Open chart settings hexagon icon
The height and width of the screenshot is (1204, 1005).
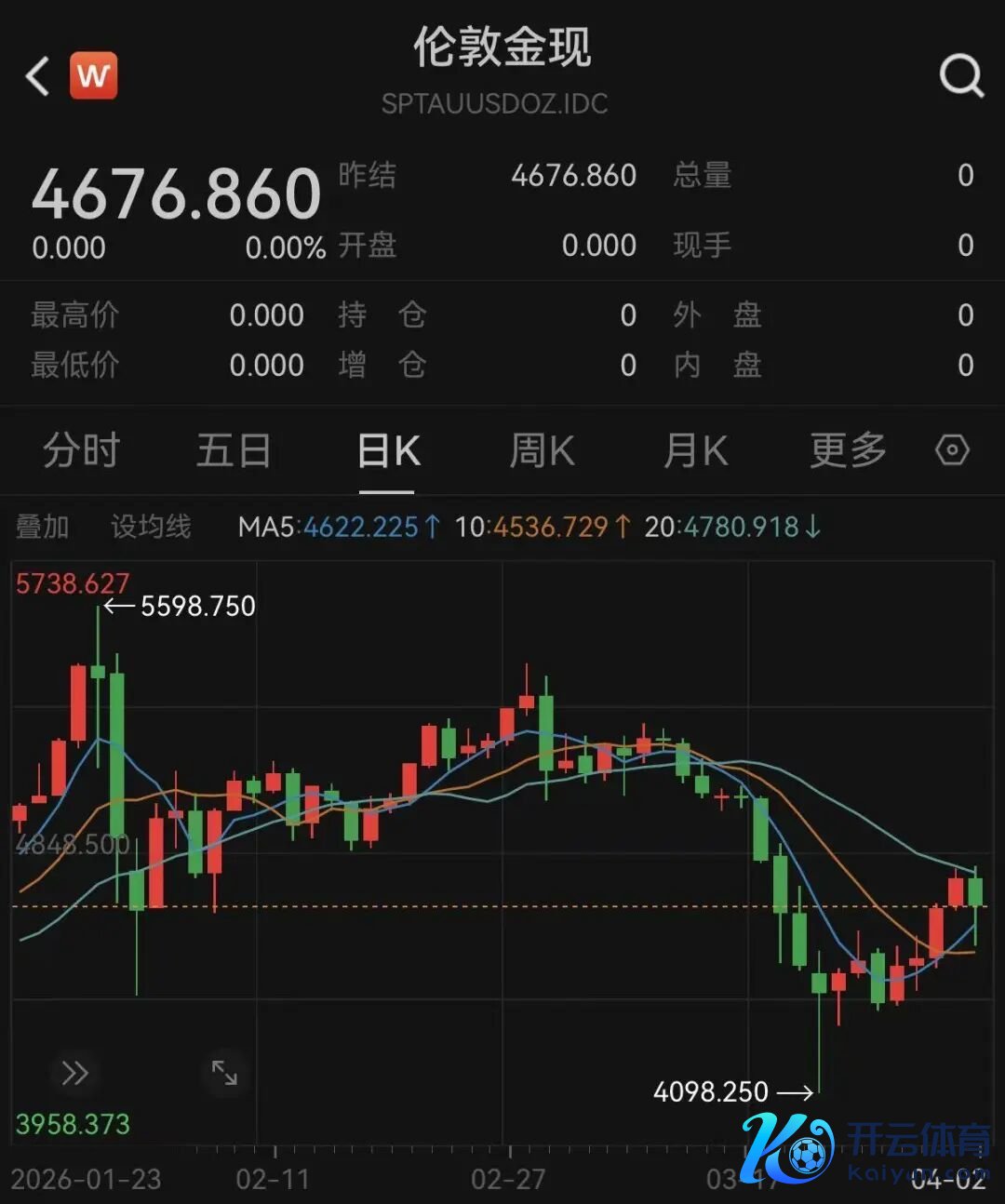pyautogui.click(x=952, y=451)
